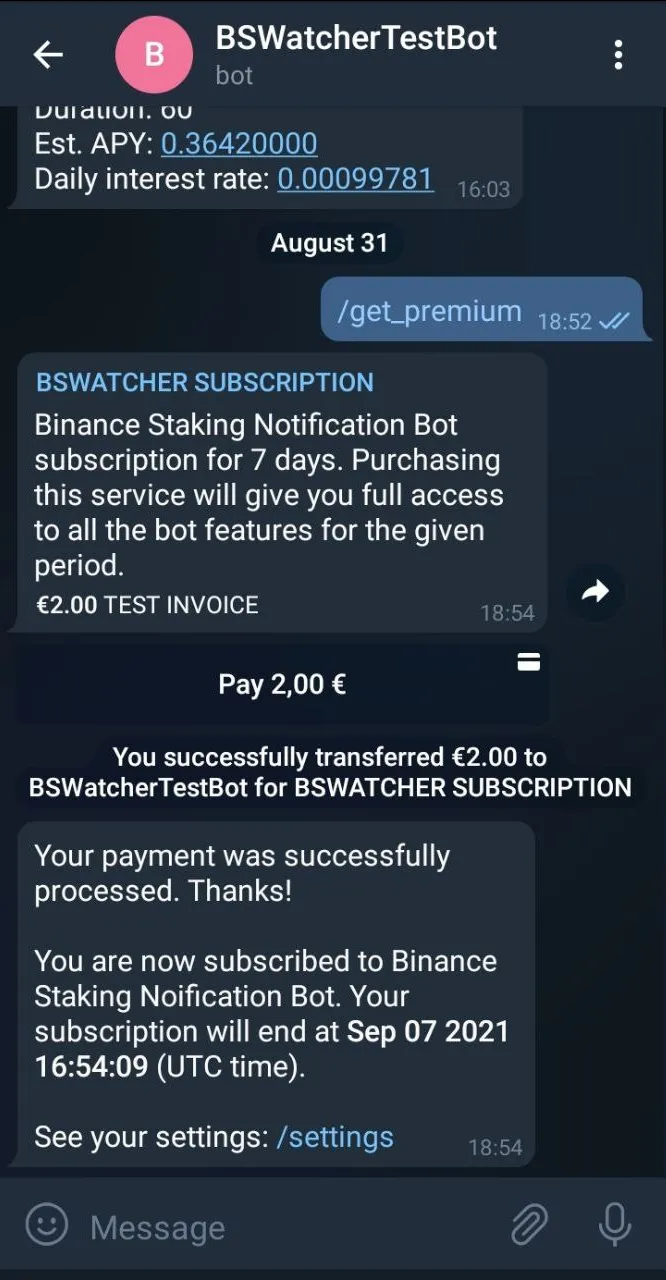Record a voice message
Viewport: 666px width, 1280px height.
coord(614,1225)
